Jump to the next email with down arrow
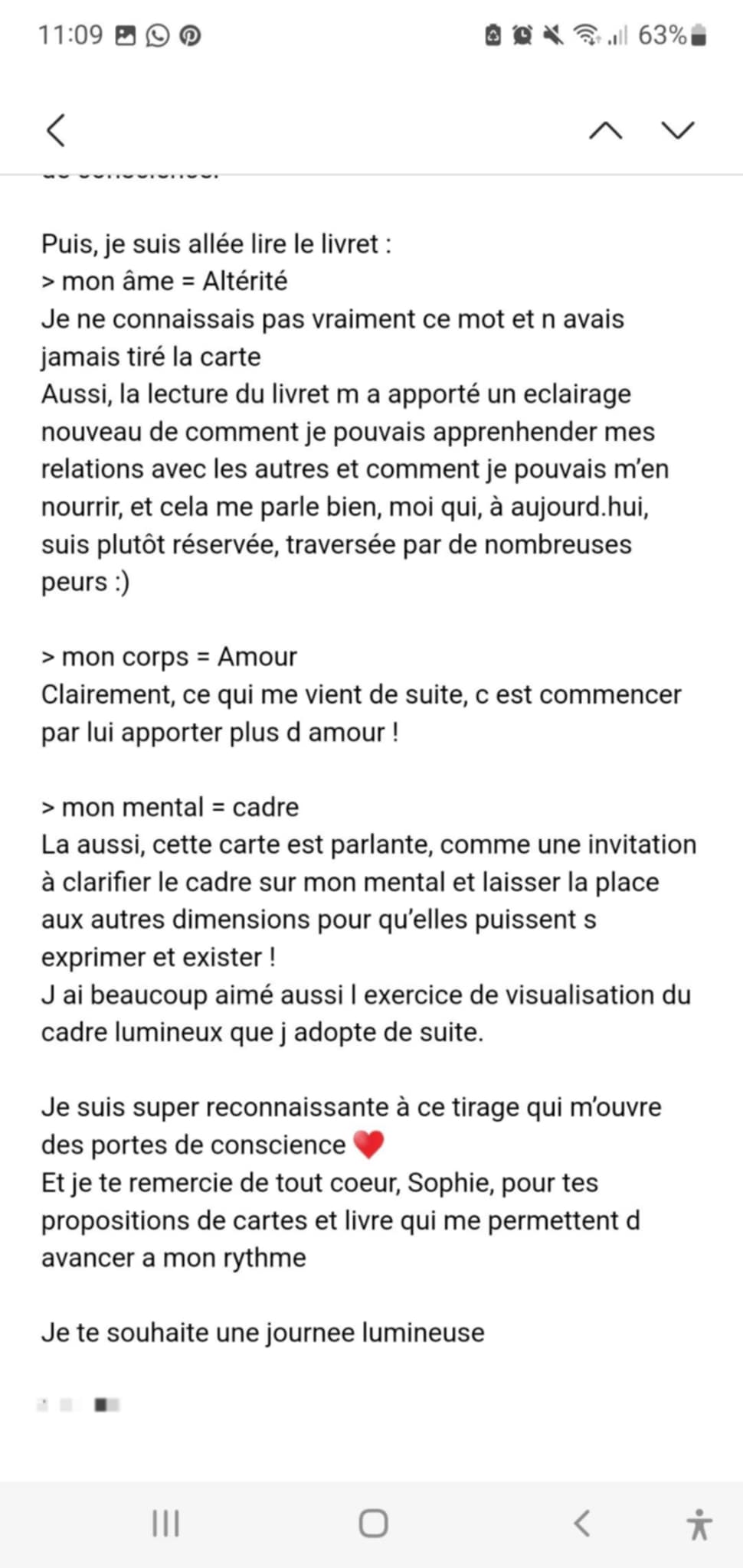 (x=678, y=130)
